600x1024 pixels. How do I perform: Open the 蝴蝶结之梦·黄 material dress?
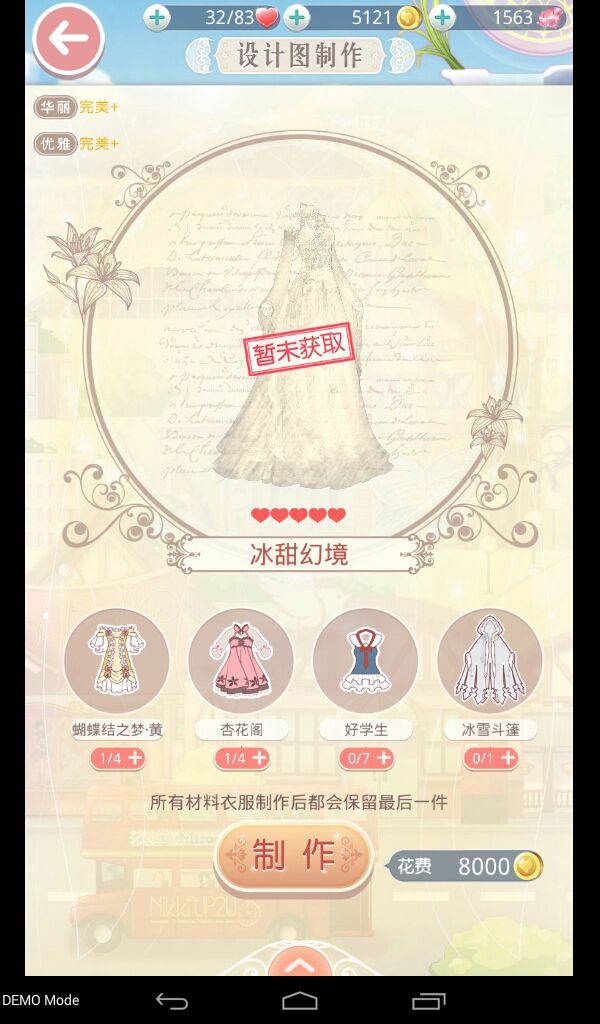tap(117, 660)
